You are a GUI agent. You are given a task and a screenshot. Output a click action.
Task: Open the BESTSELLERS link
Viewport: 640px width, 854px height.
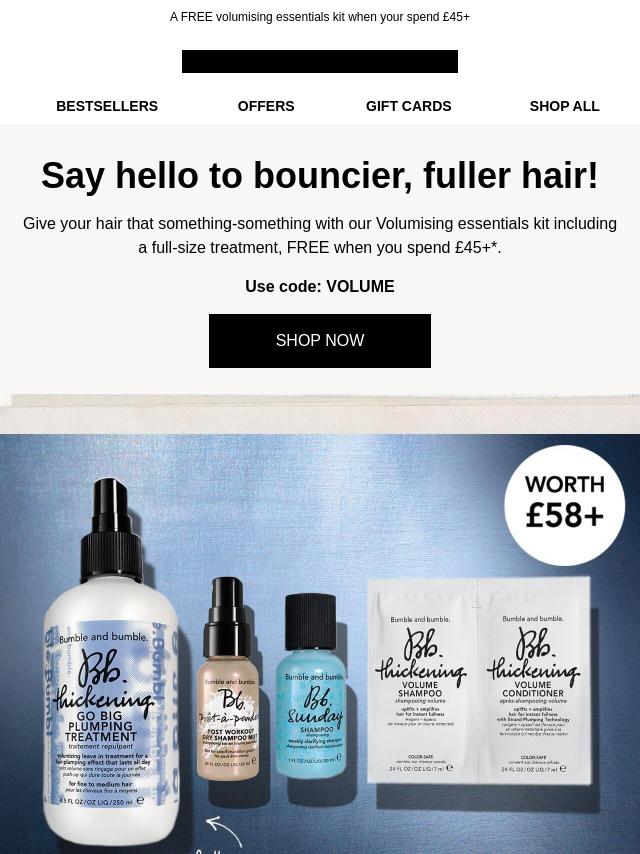(107, 106)
